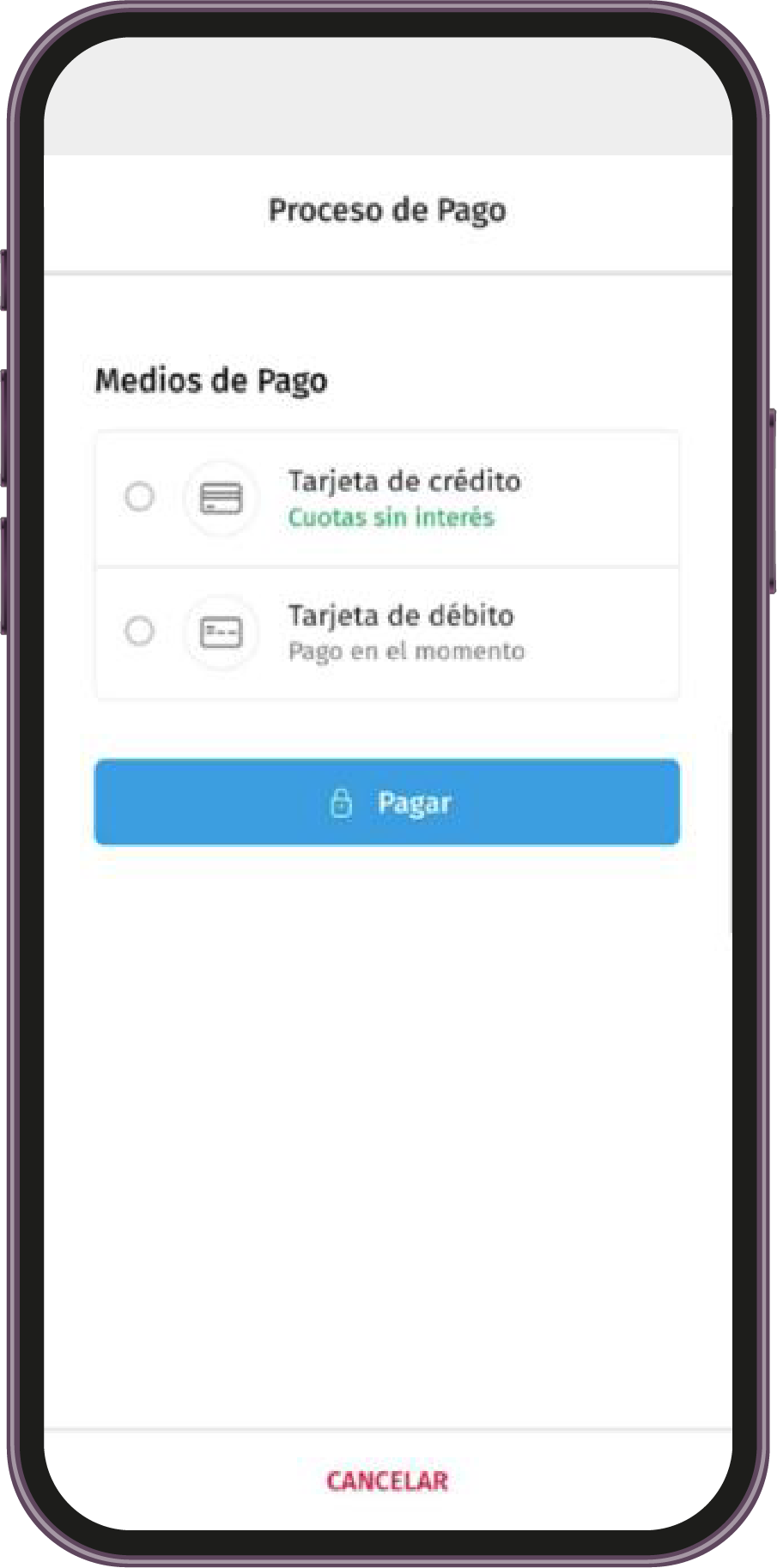Tap the blue Pagar button
The height and width of the screenshot is (1568, 777).
point(387,802)
